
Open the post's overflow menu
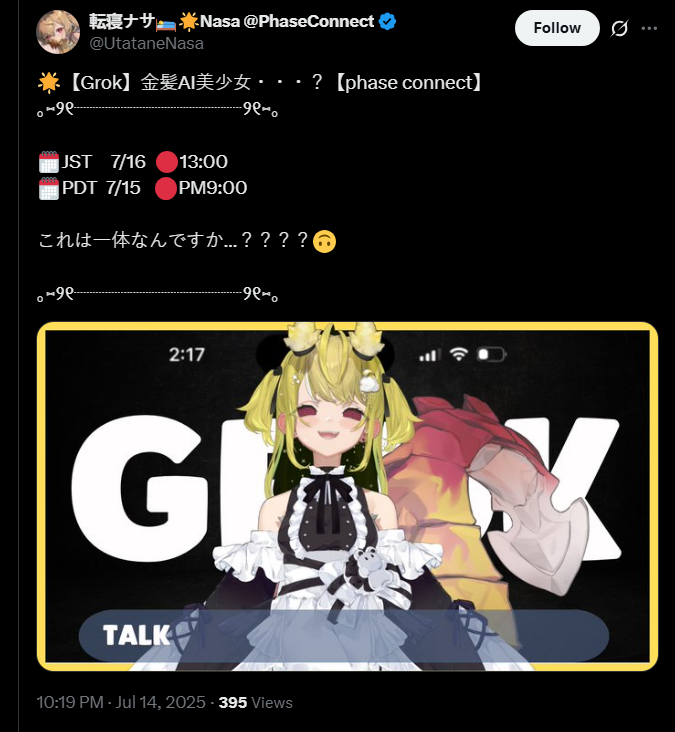point(649,28)
